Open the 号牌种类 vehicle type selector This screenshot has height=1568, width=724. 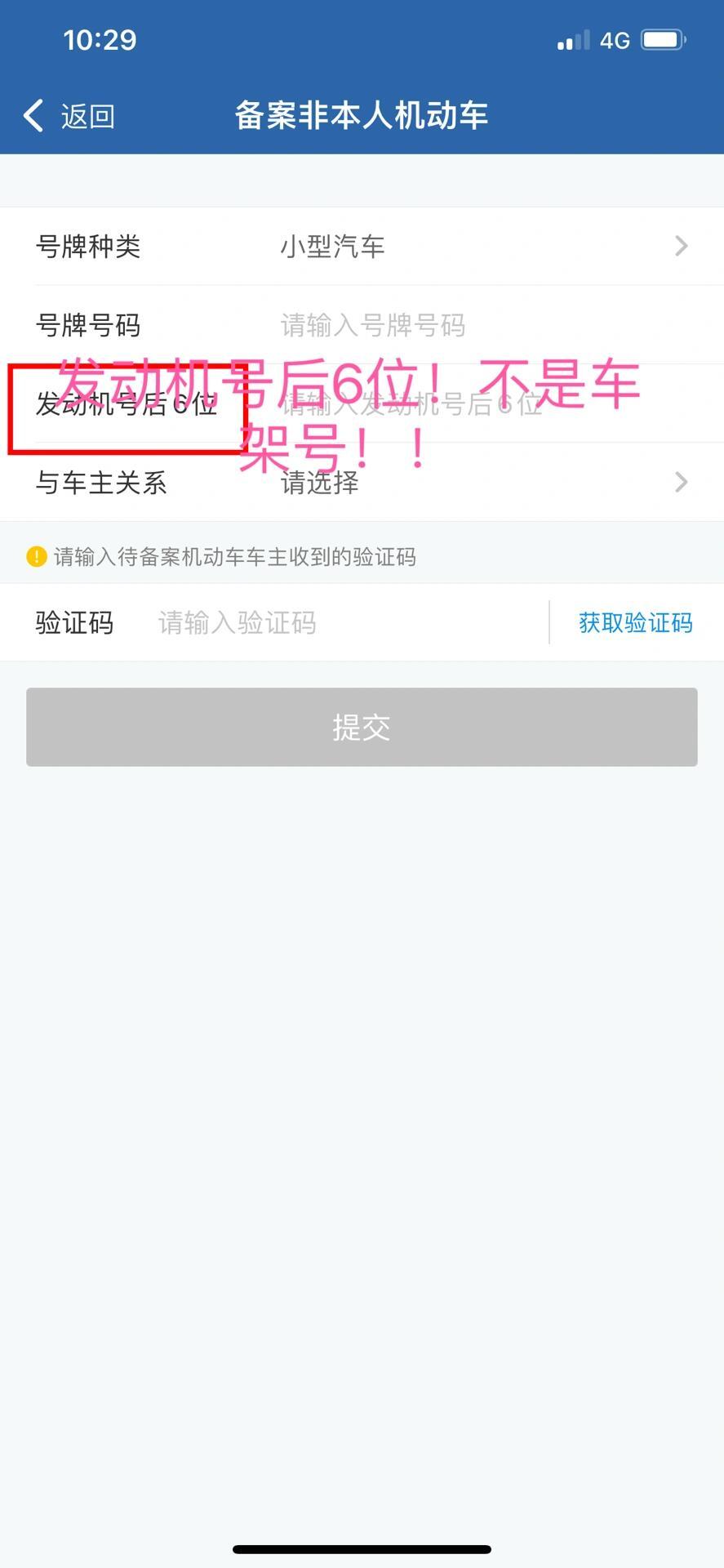(x=482, y=246)
